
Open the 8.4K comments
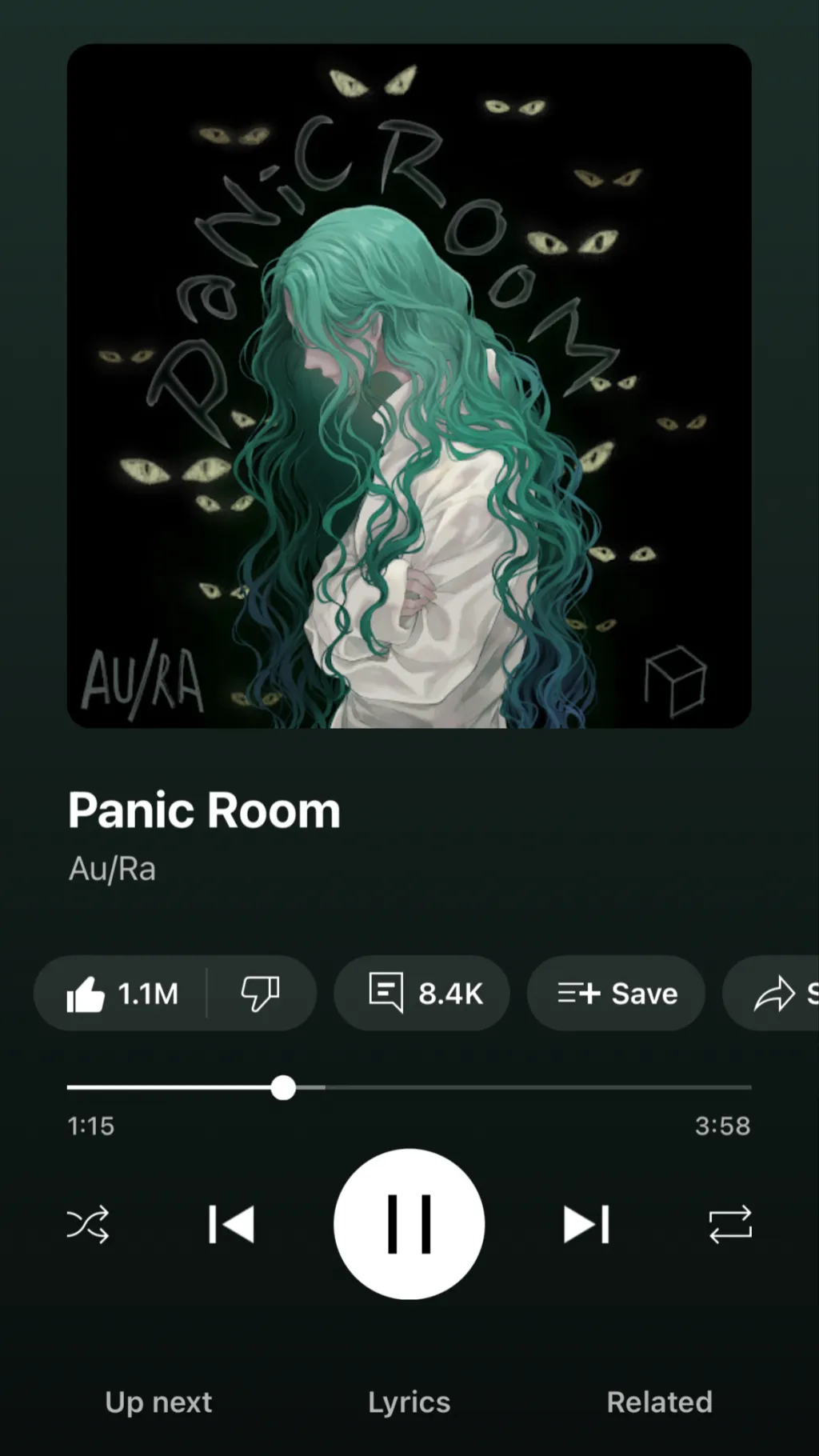pyautogui.click(x=422, y=993)
